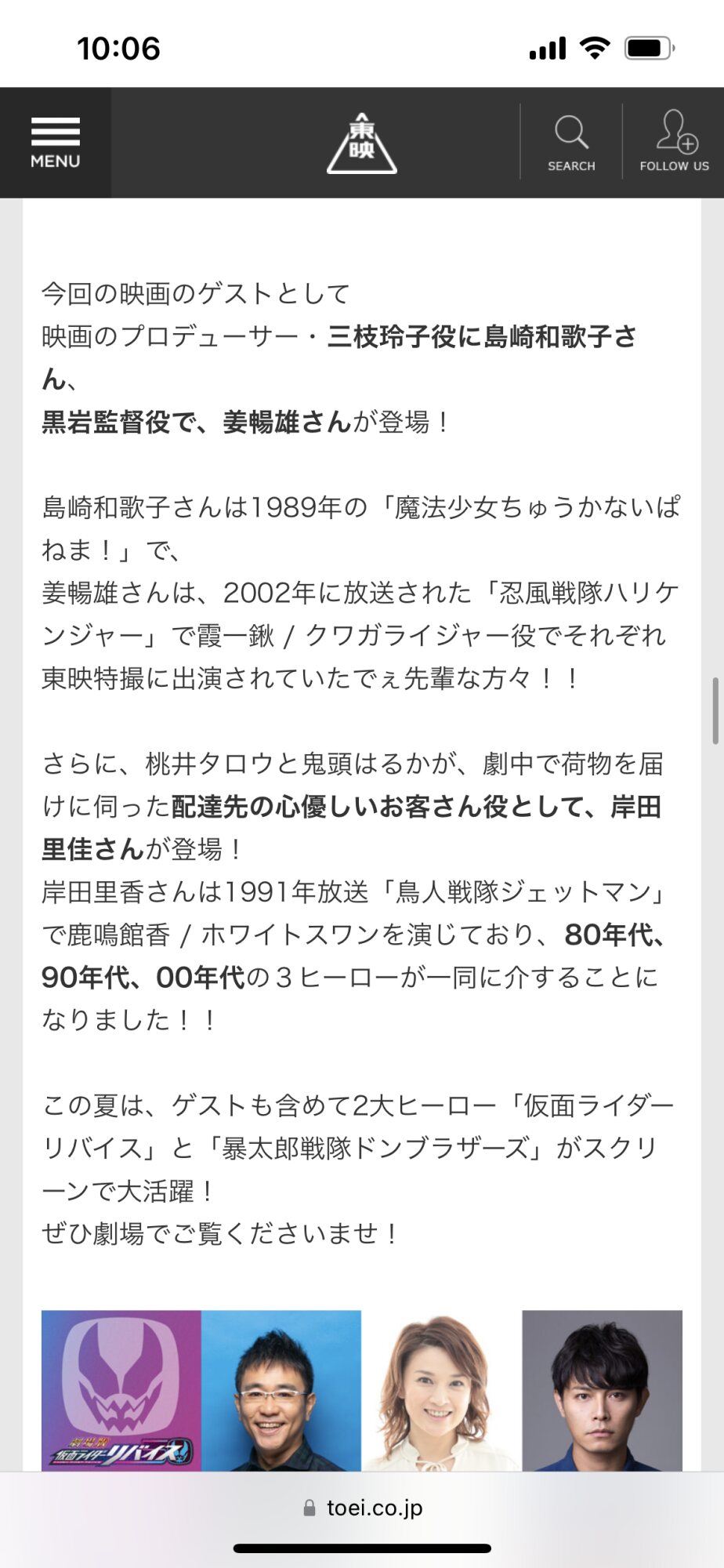Screen dimensions: 724x1568
Task: Tap the toei.co.jp address bar
Action: 362,1508
